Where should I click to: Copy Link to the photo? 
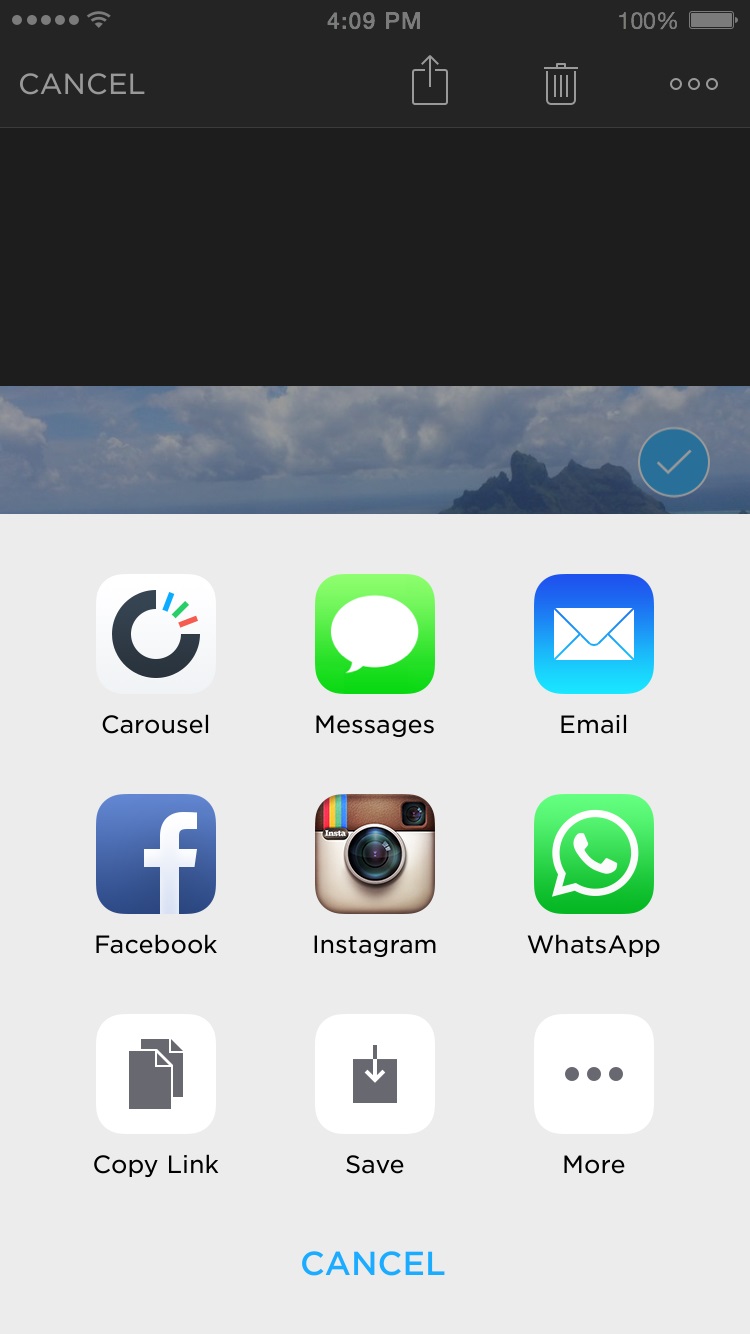(155, 1074)
